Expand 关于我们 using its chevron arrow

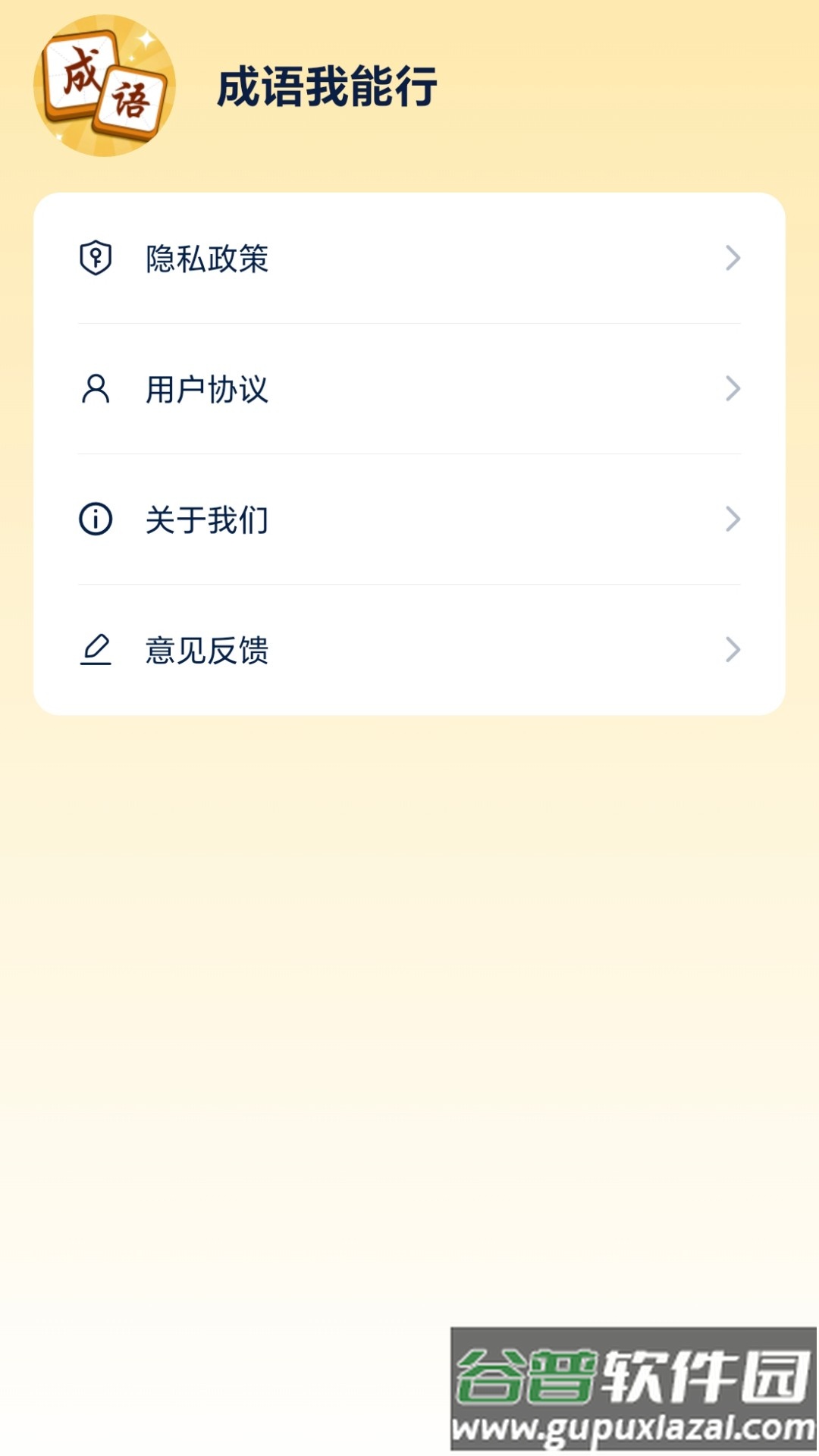pos(731,519)
